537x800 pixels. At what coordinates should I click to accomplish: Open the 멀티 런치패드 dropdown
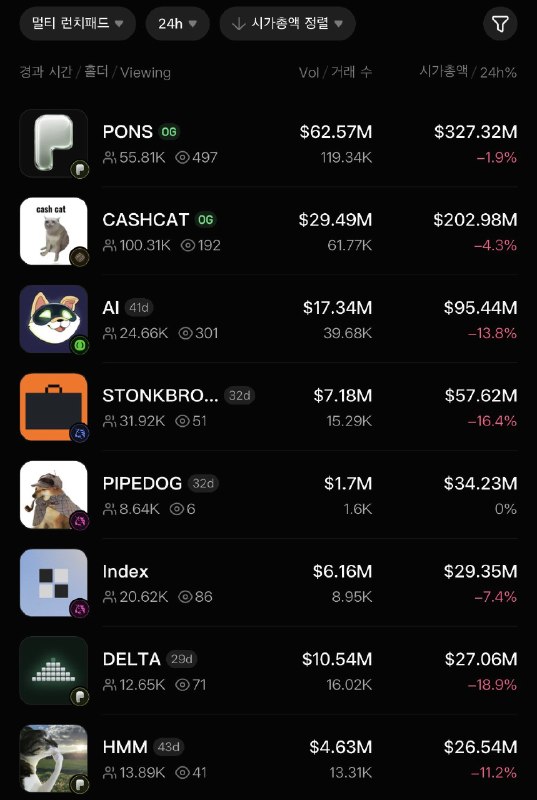(78, 23)
